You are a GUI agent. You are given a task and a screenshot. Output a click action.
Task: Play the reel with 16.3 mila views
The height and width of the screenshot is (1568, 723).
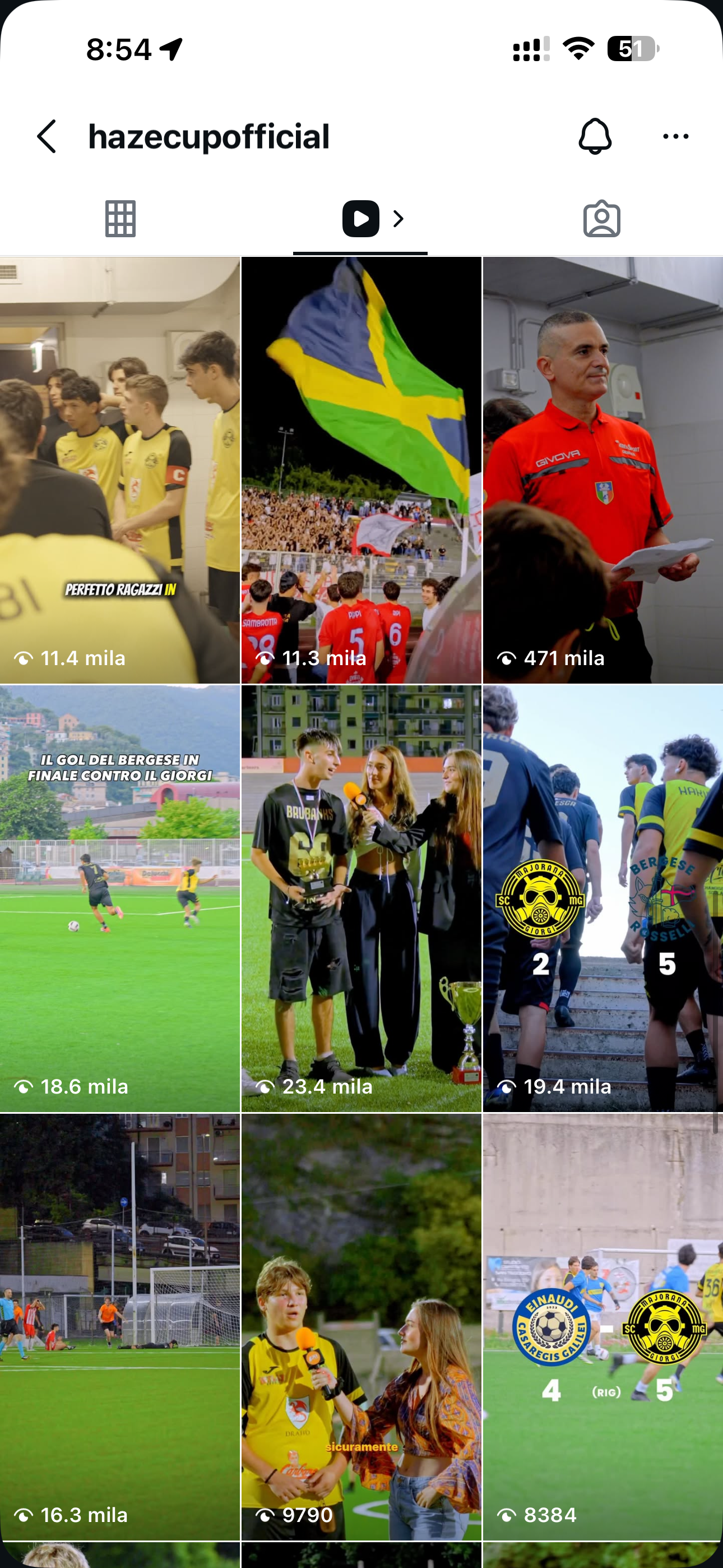click(x=120, y=1327)
